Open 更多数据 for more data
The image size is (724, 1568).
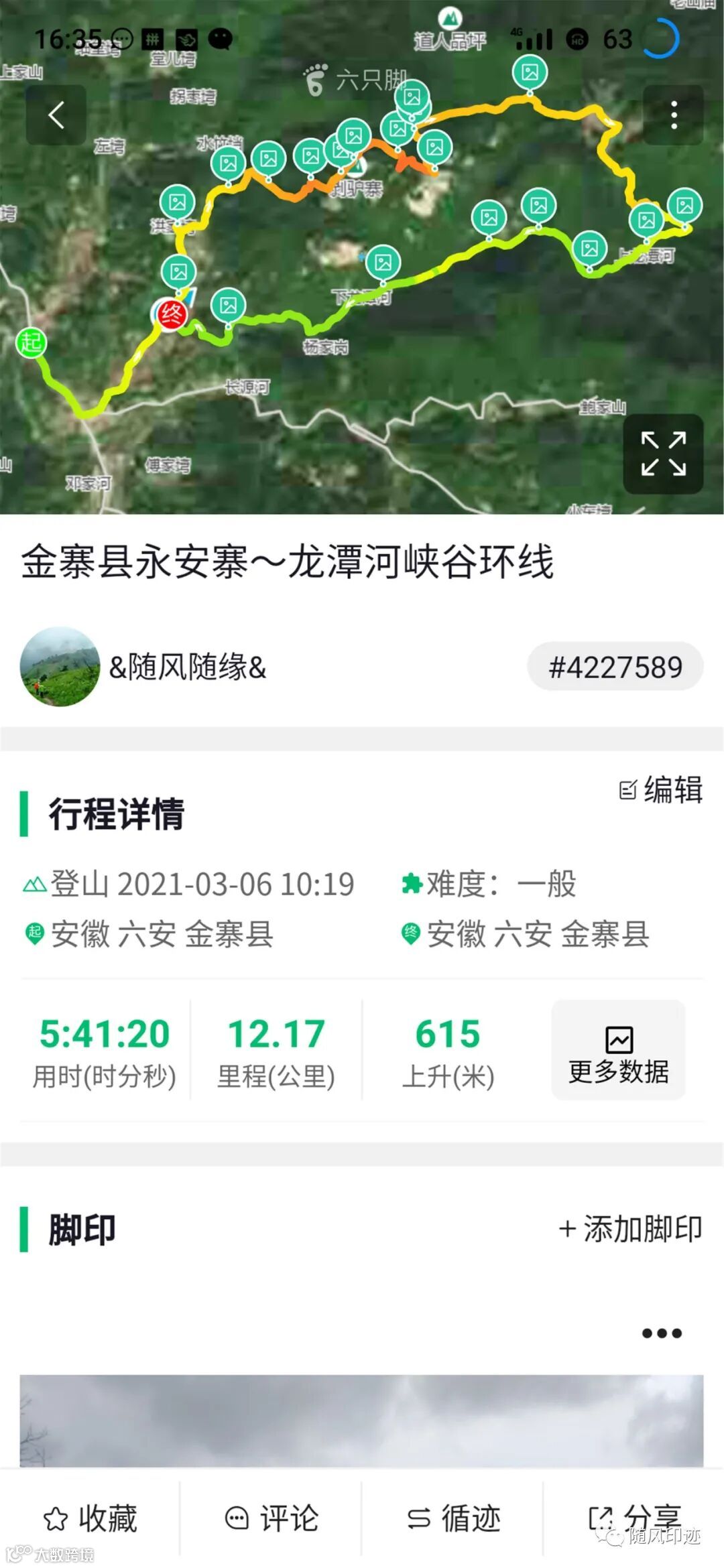pos(618,1049)
